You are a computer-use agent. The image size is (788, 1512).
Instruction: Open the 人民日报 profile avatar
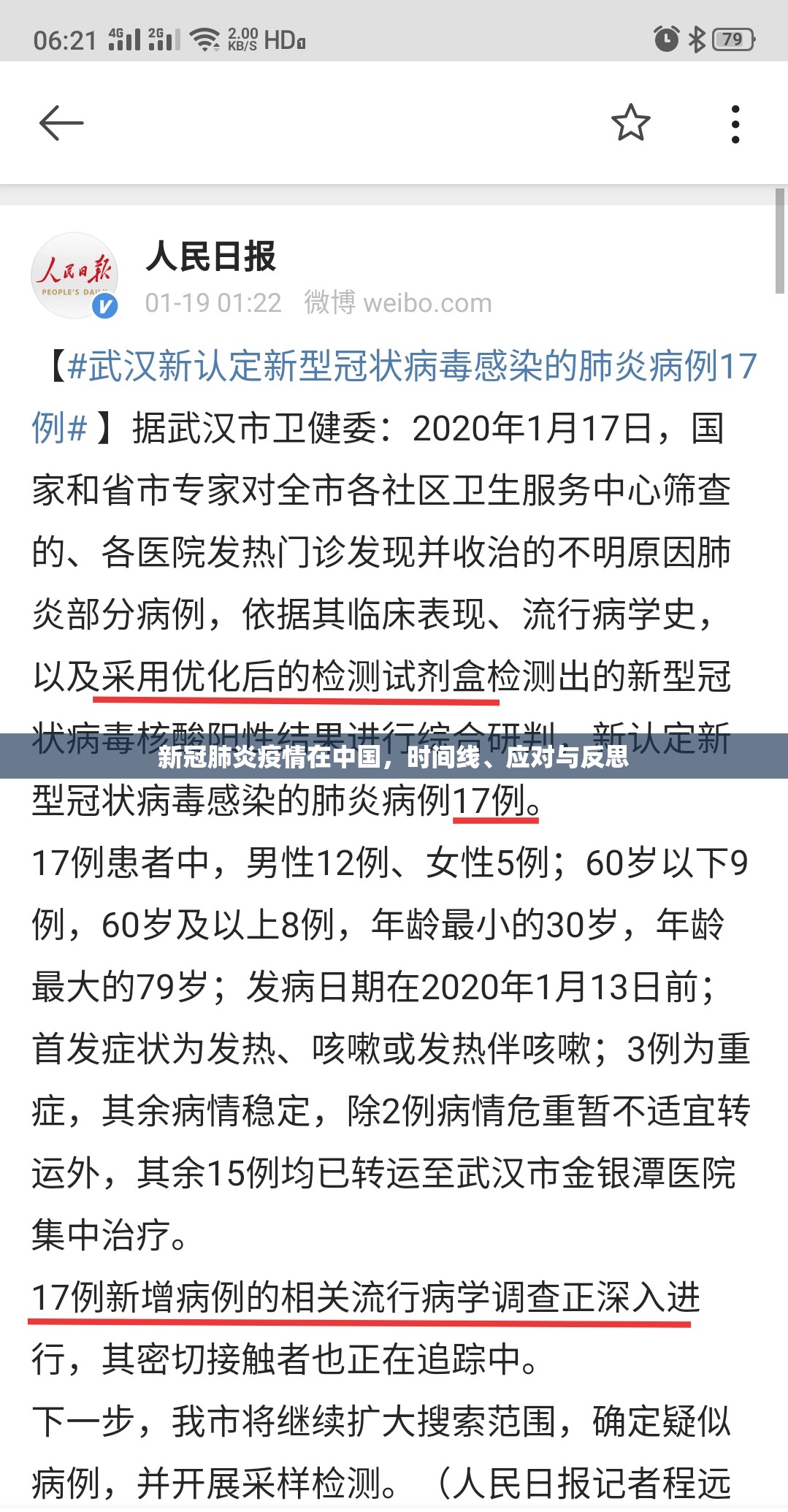pyautogui.click(x=74, y=275)
